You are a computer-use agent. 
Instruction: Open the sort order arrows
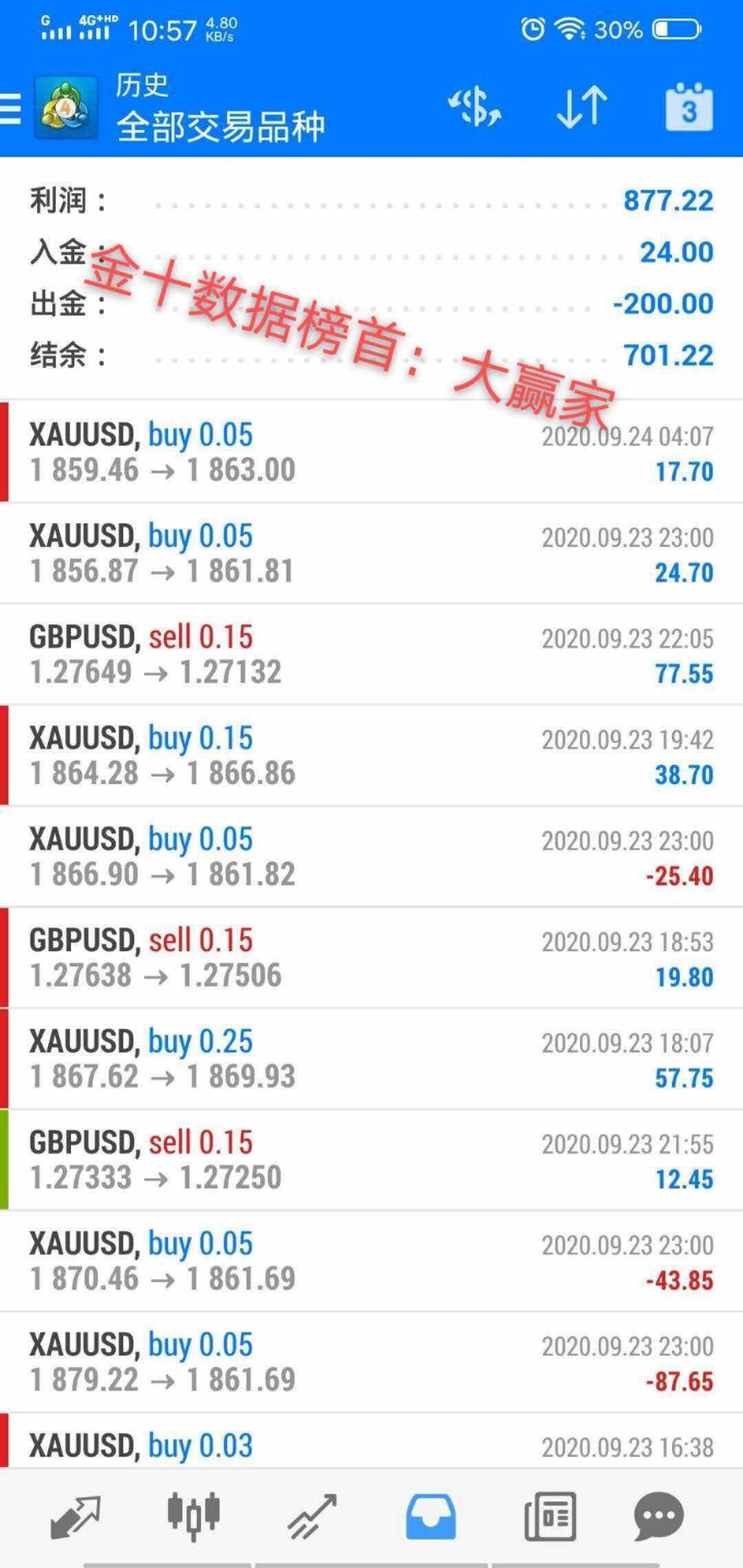[x=581, y=107]
